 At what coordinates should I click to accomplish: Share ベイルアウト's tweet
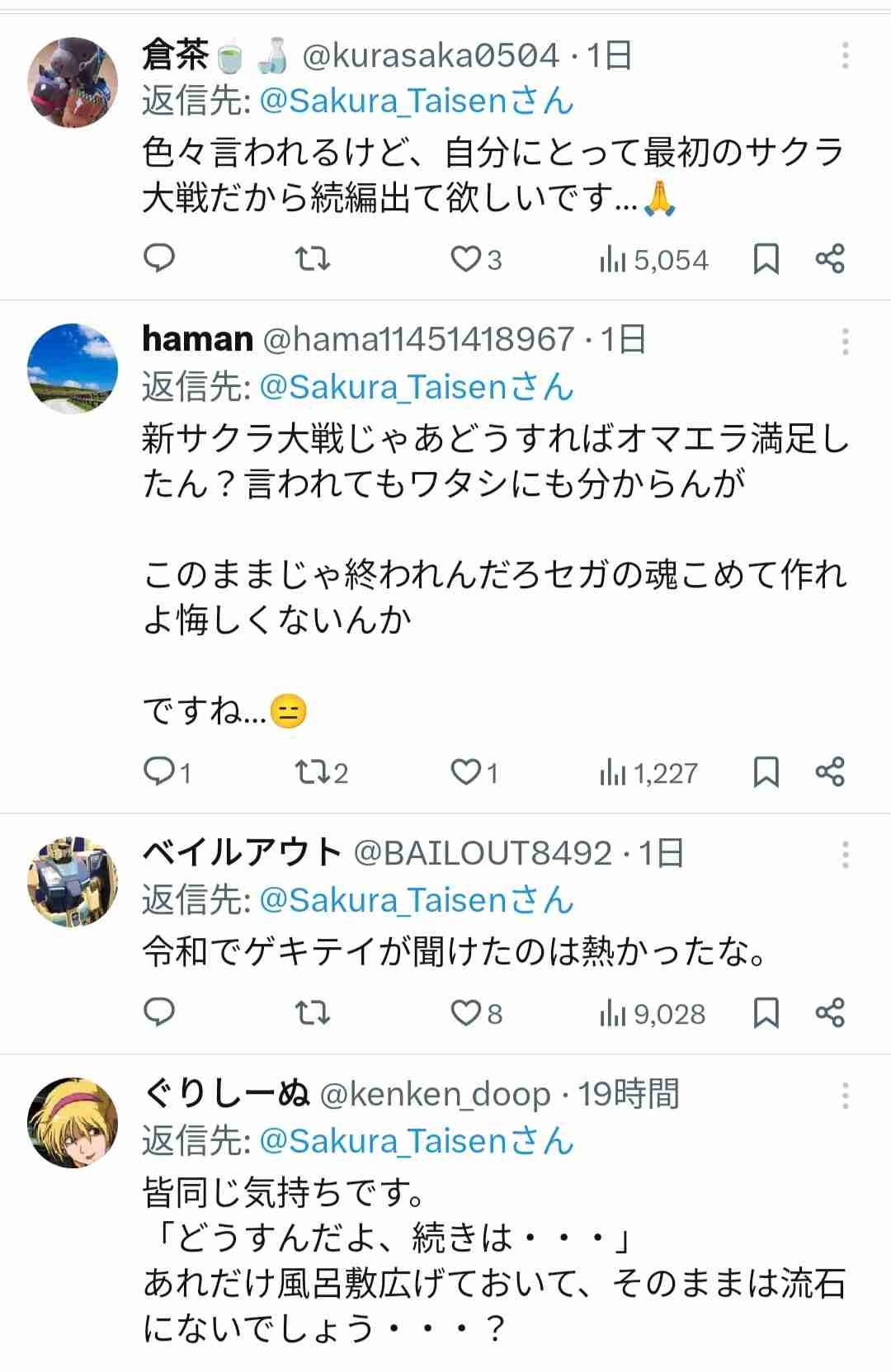(830, 1012)
